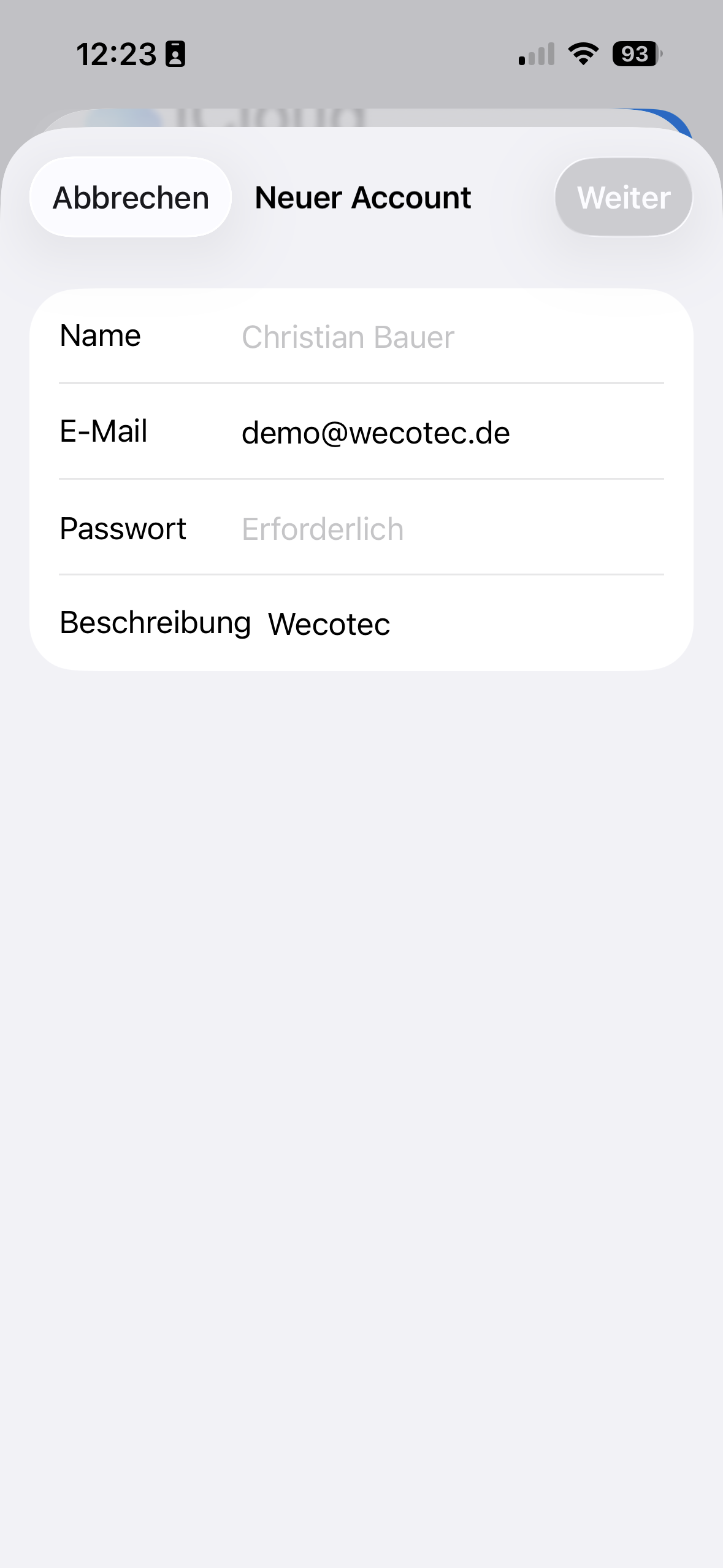This screenshot has height=1568, width=723.
Task: Select the Passwort field
Action: click(451, 529)
